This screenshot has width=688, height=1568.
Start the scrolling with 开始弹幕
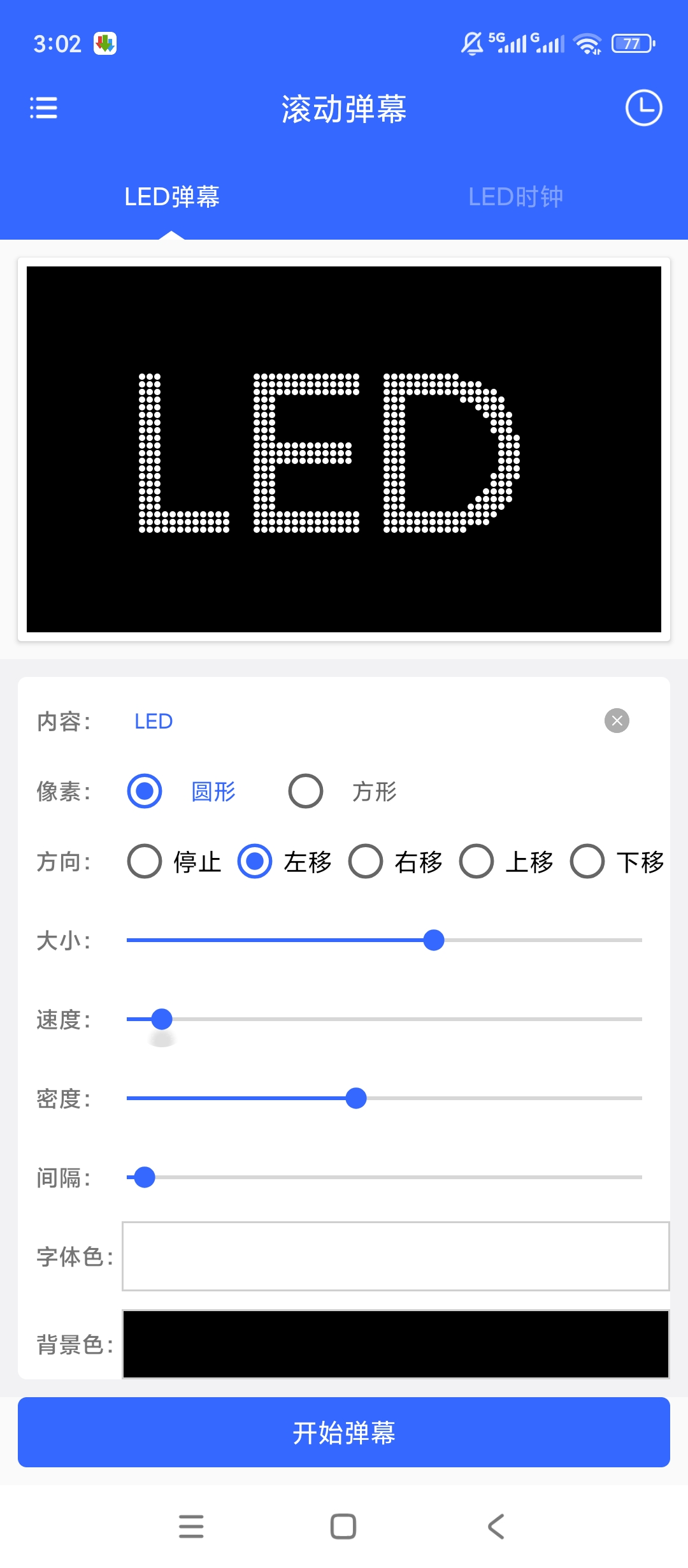[x=344, y=1432]
